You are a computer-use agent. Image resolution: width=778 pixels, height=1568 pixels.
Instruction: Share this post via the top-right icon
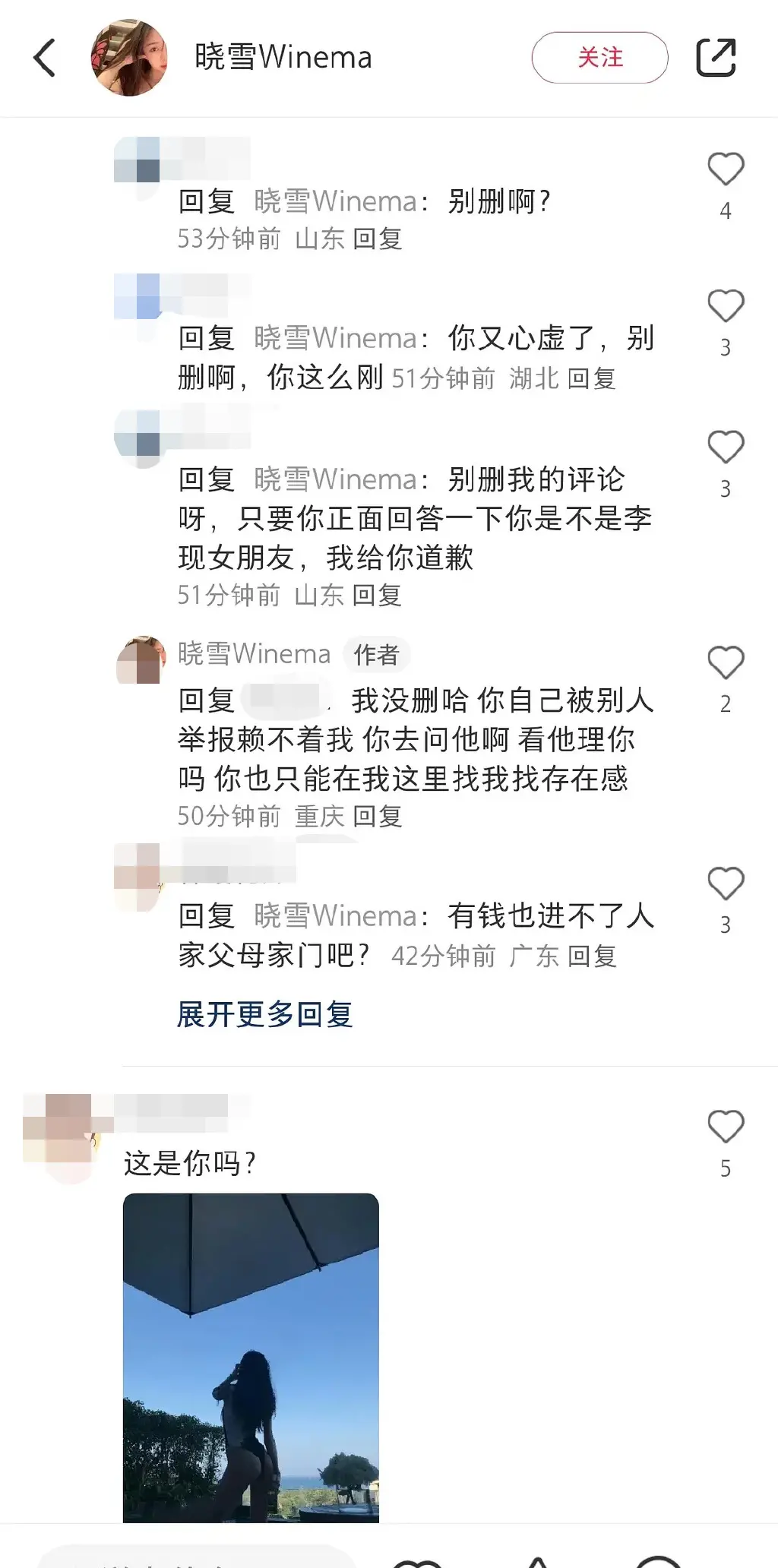coord(716,58)
